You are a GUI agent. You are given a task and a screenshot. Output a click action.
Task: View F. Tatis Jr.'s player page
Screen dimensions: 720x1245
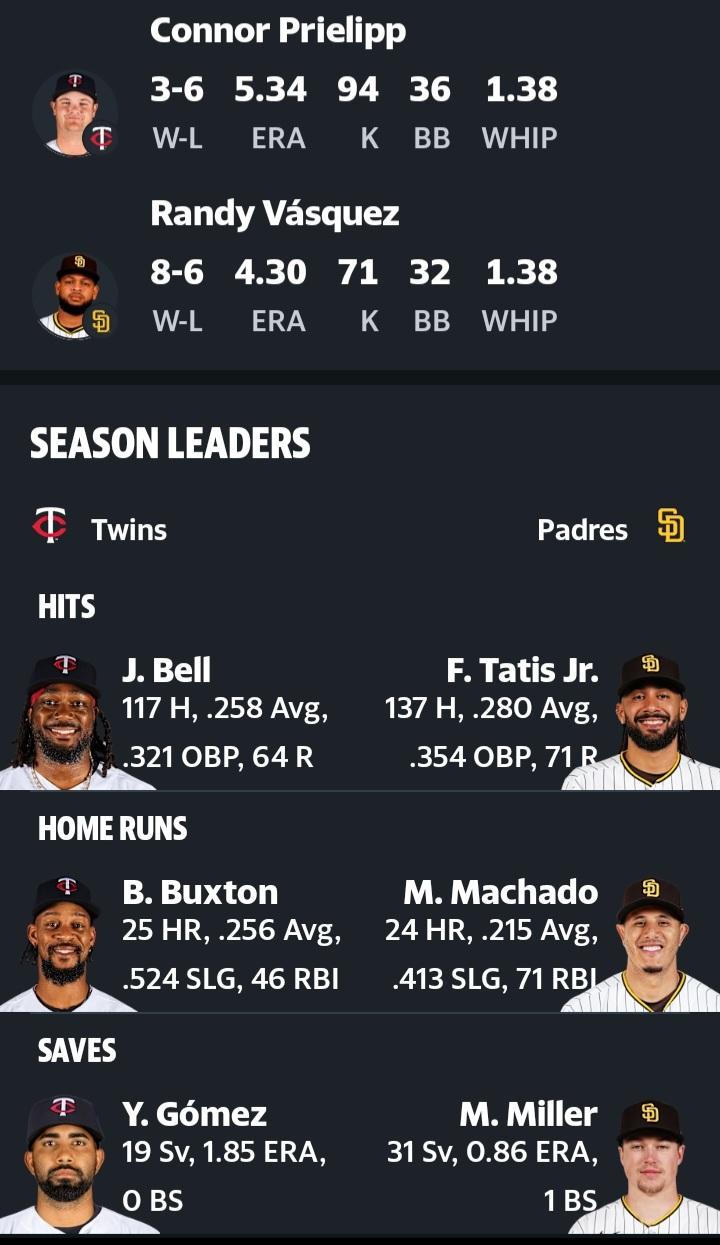click(x=522, y=670)
